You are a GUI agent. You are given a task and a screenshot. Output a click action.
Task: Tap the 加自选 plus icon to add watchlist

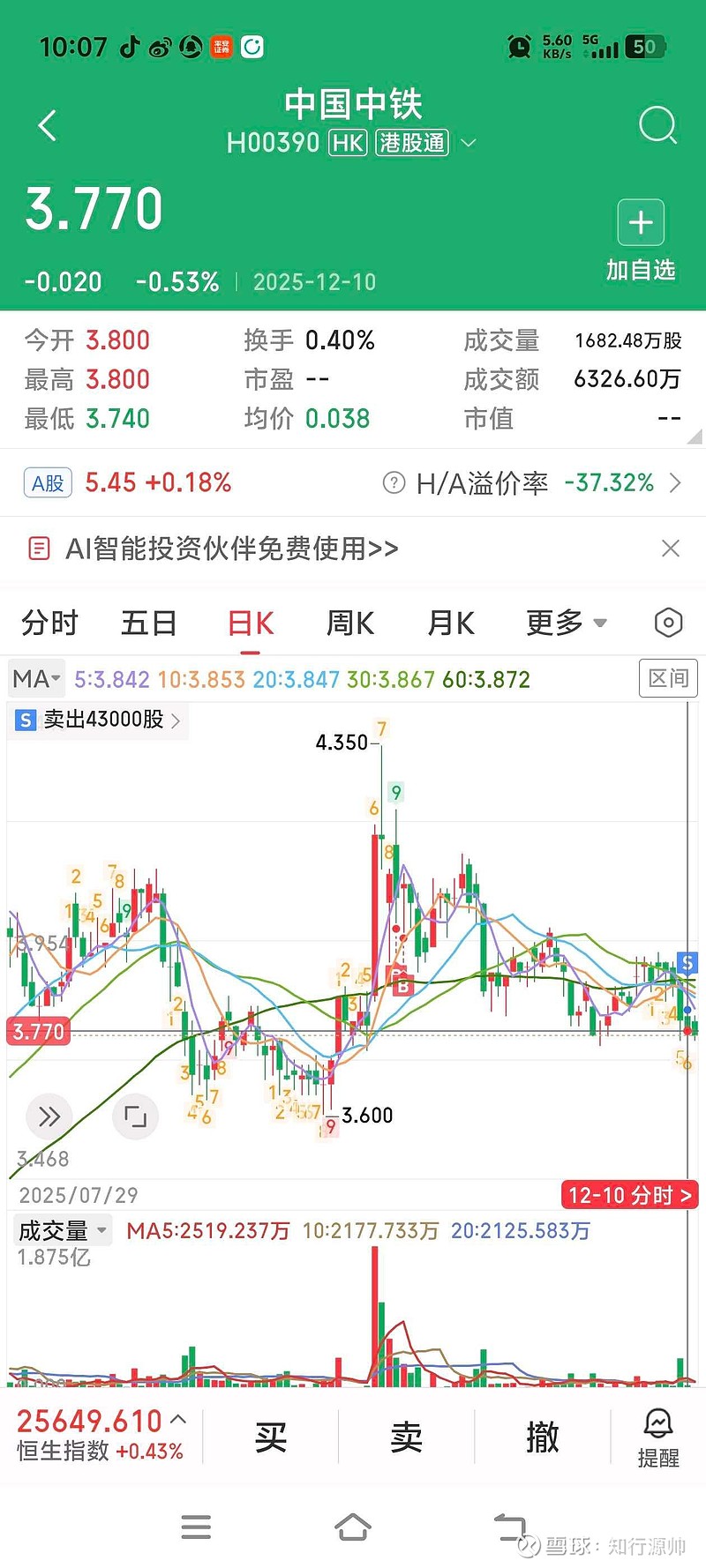[x=641, y=223]
